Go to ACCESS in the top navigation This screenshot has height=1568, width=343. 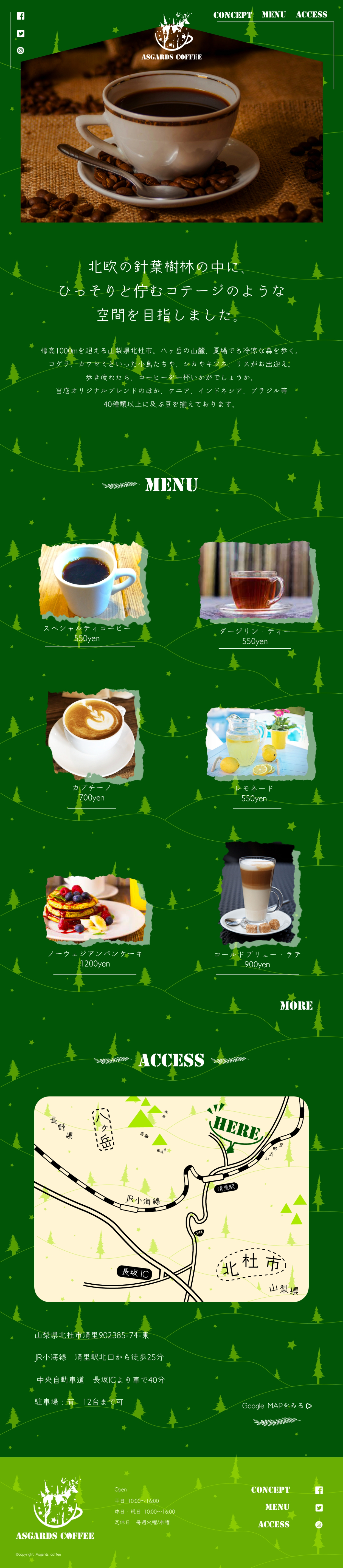pyautogui.click(x=311, y=15)
